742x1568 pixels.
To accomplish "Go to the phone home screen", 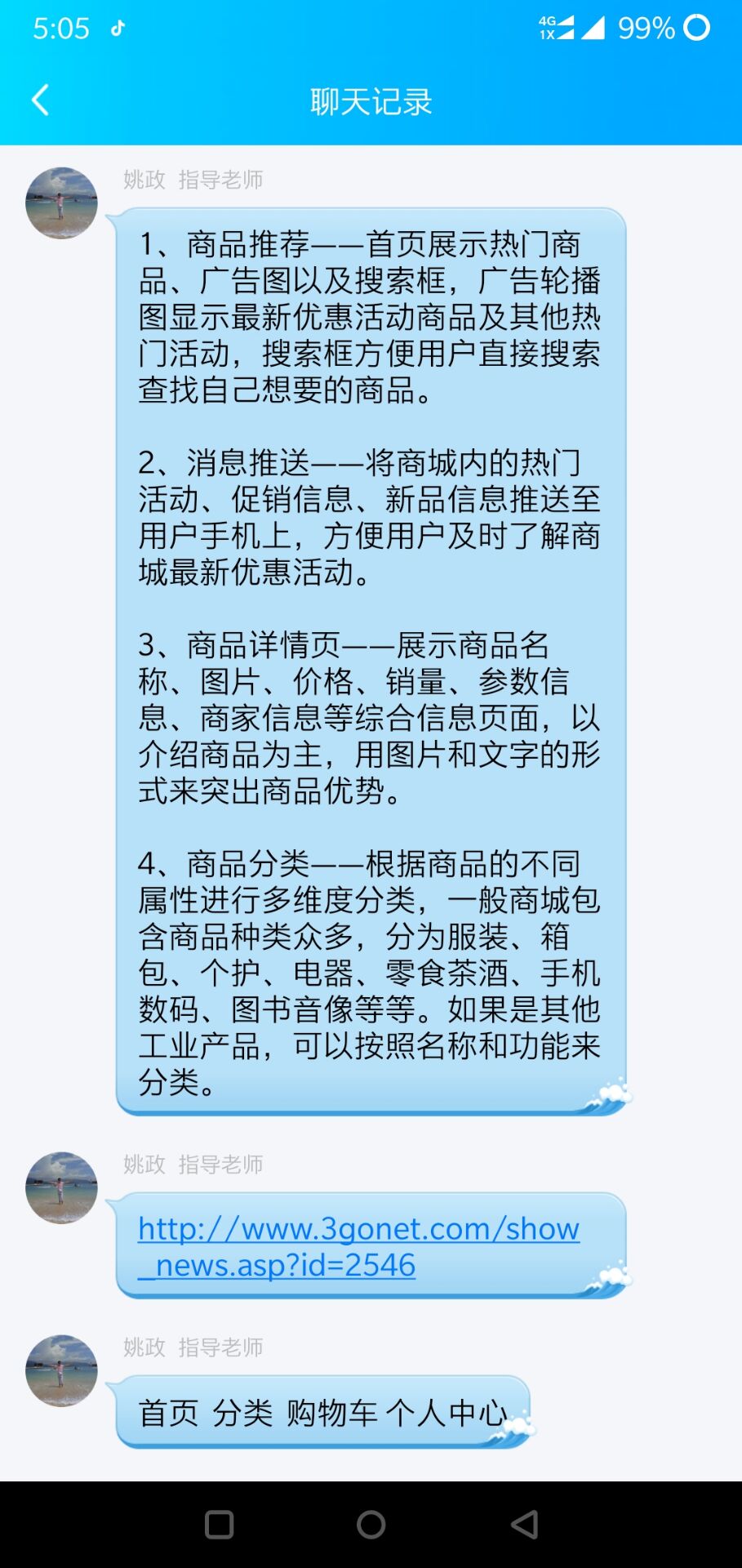I will (x=371, y=1524).
